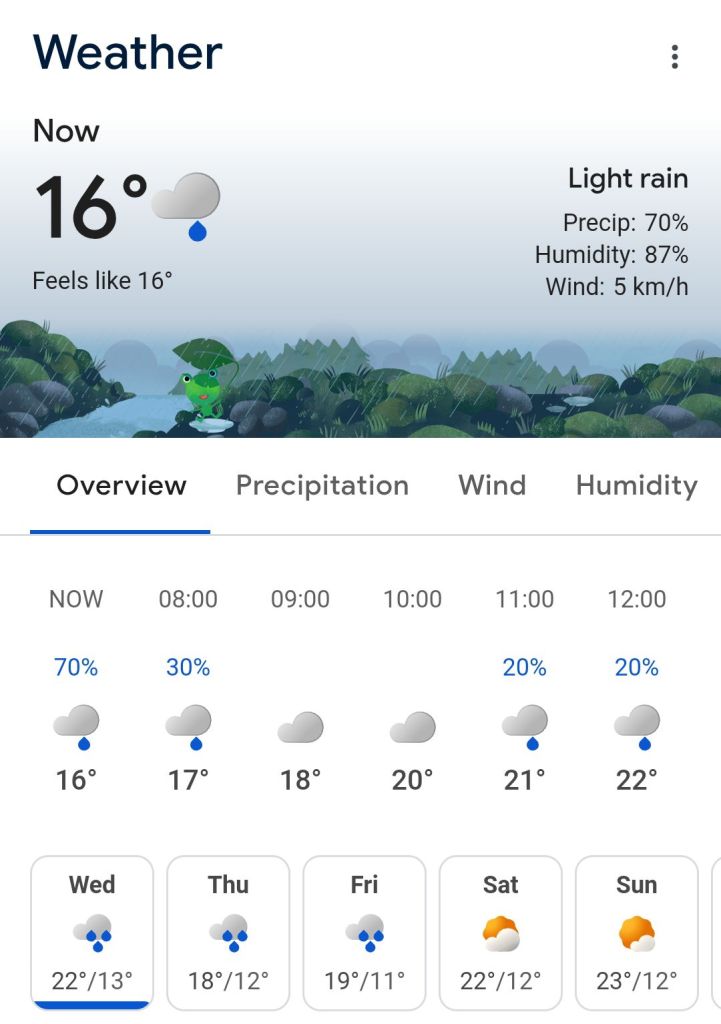Choose Saturday's forecast card
Viewport: 721px width, 1024px height.
tap(500, 932)
